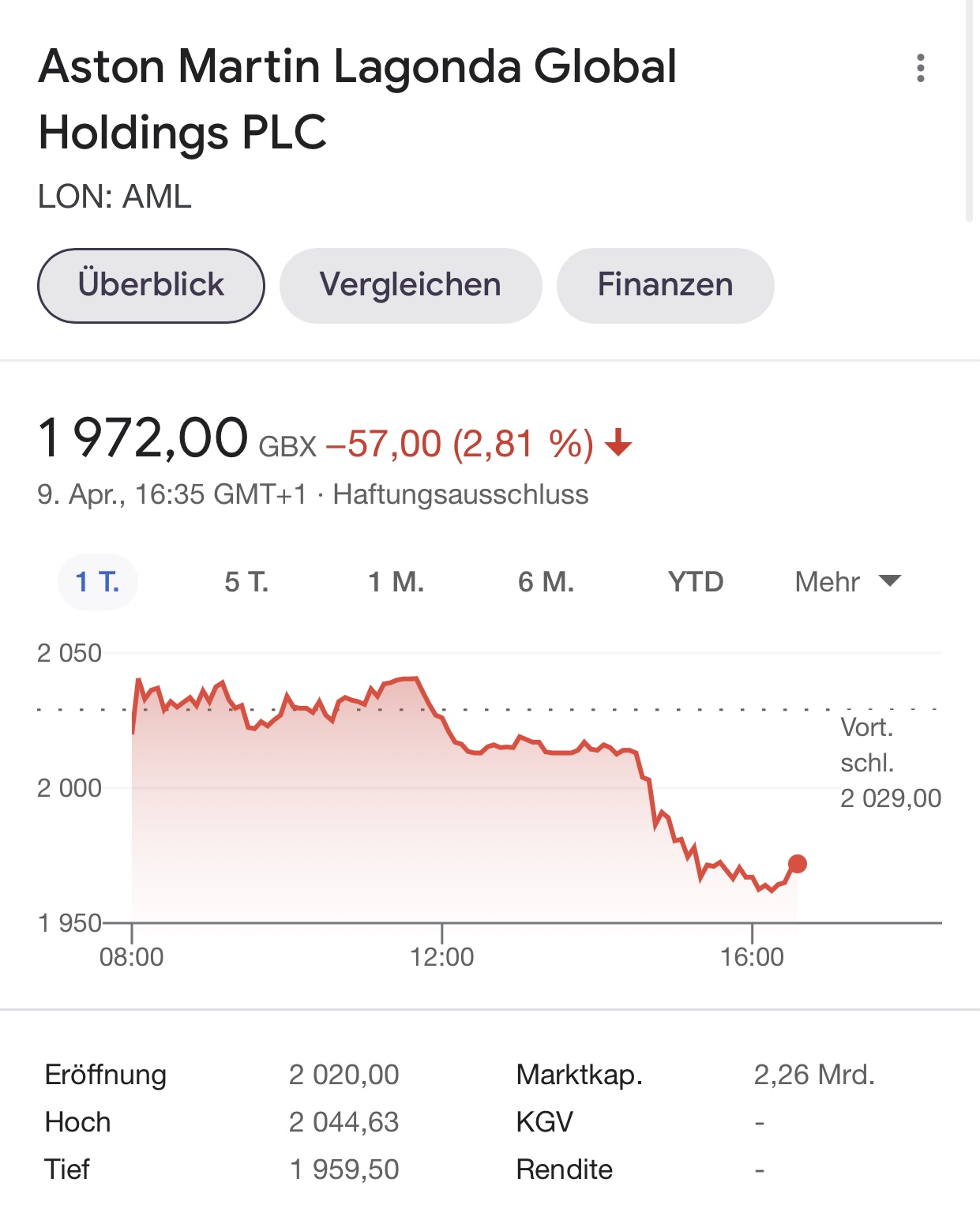The height and width of the screenshot is (1220, 980).
Task: Select the 1 T. chart range
Action: click(x=97, y=582)
